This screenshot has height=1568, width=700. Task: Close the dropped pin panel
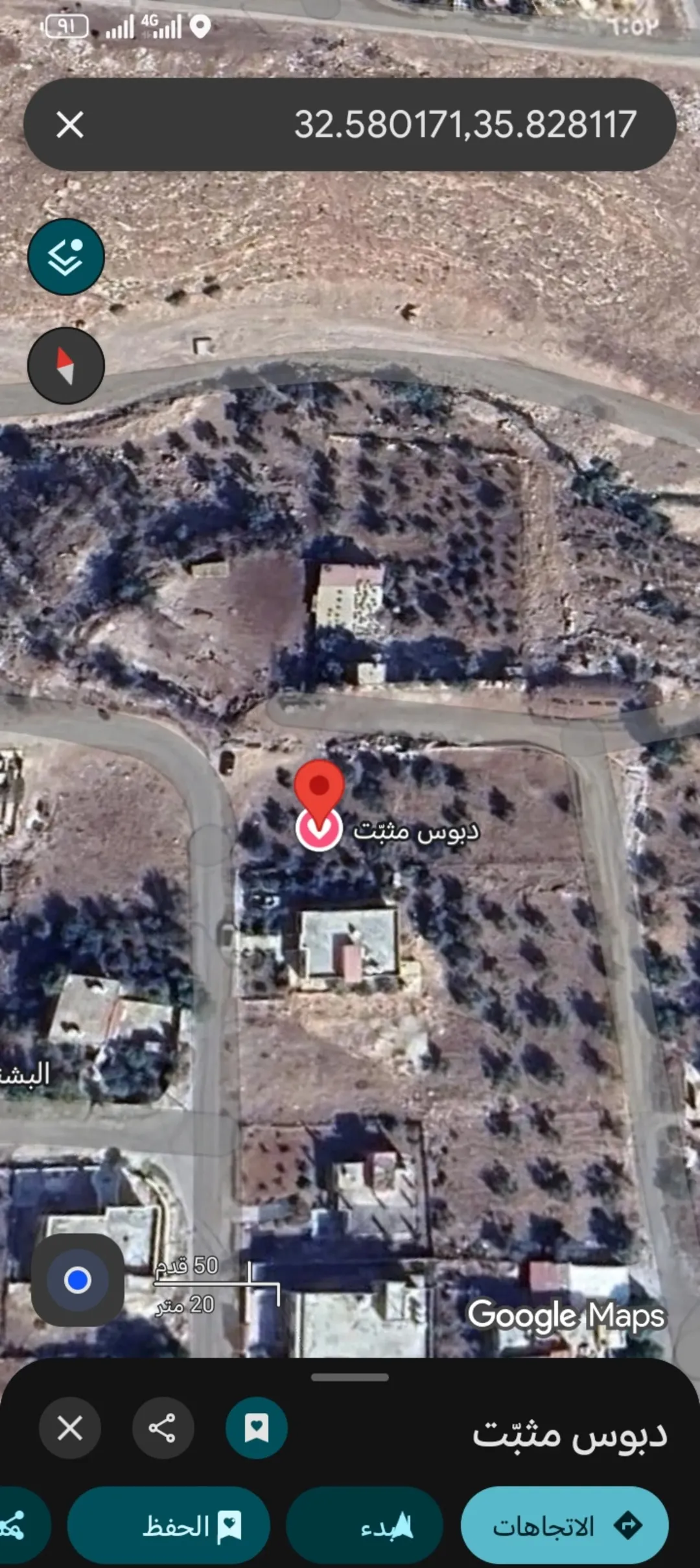pyautogui.click(x=70, y=1428)
